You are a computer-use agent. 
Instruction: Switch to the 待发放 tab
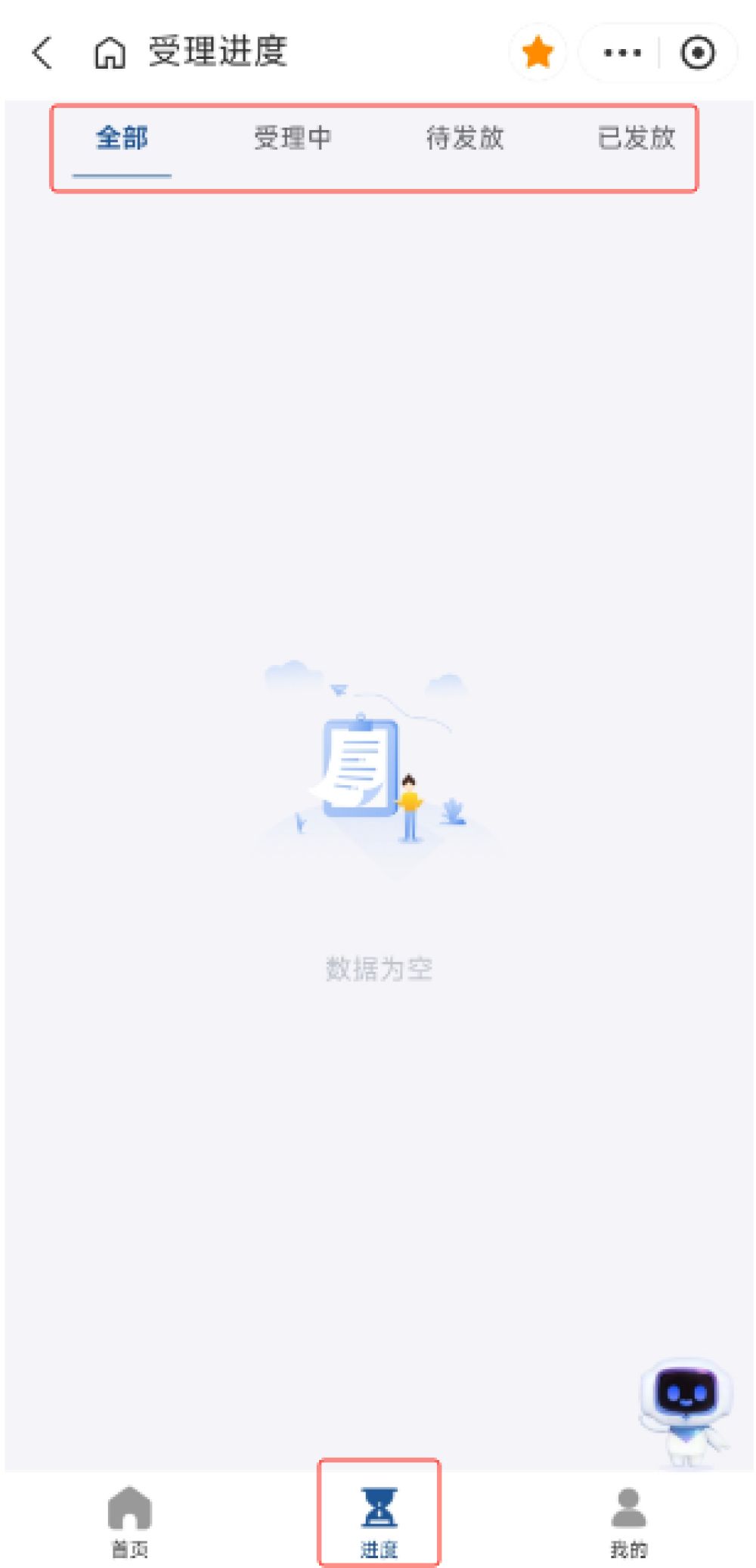(465, 139)
